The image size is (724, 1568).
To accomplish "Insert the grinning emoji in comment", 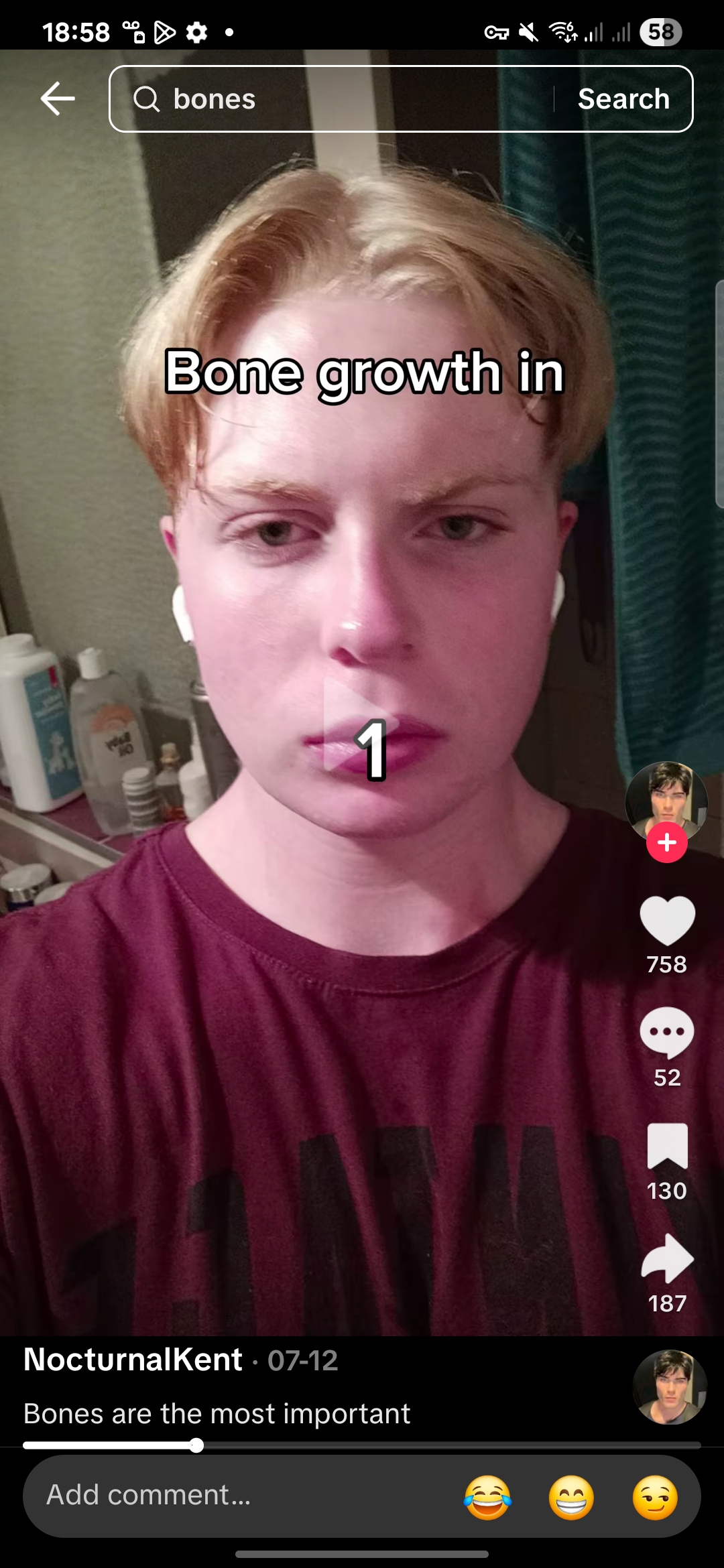I will tap(571, 1497).
